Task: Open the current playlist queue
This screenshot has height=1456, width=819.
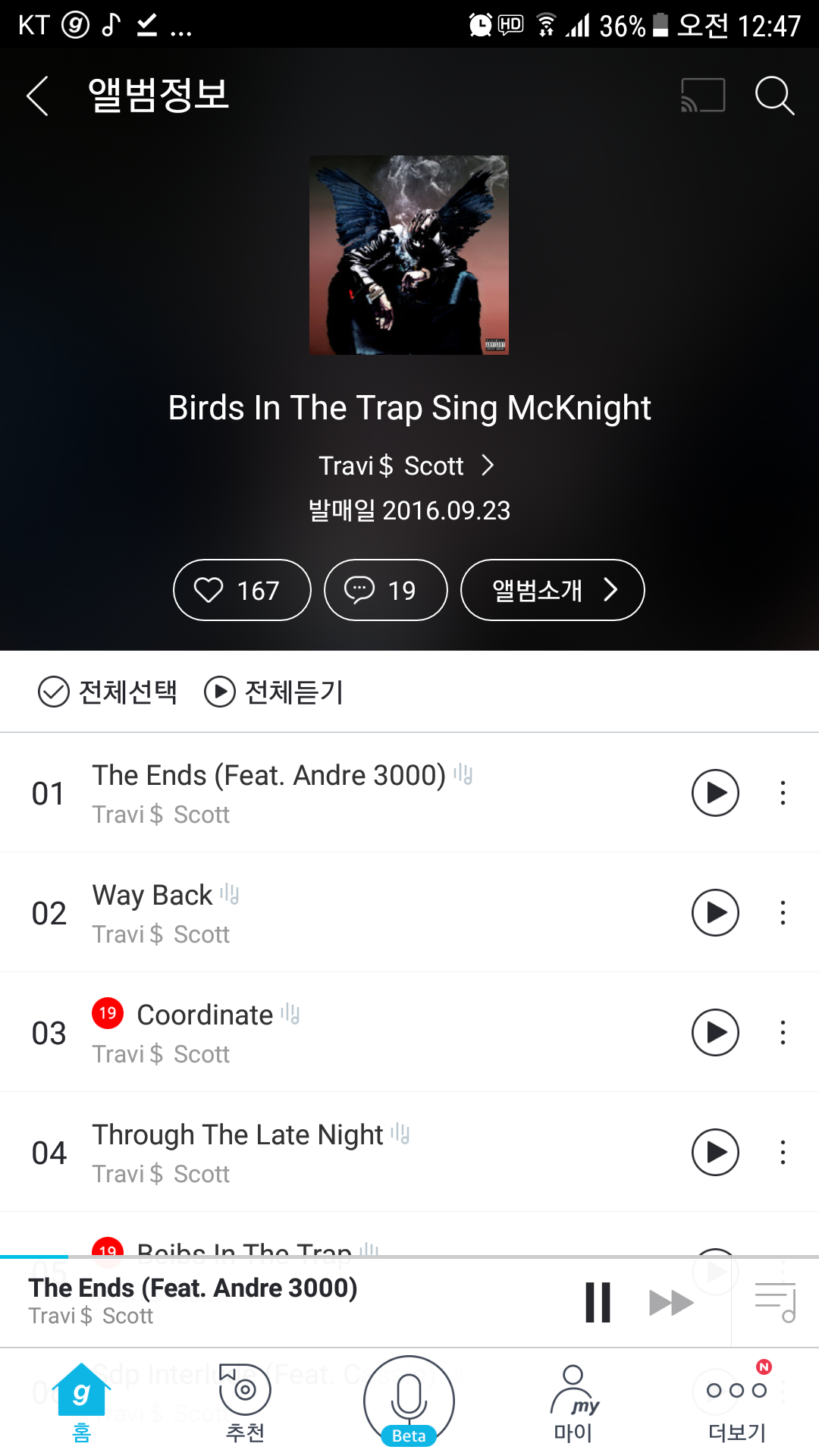Action: [775, 1302]
